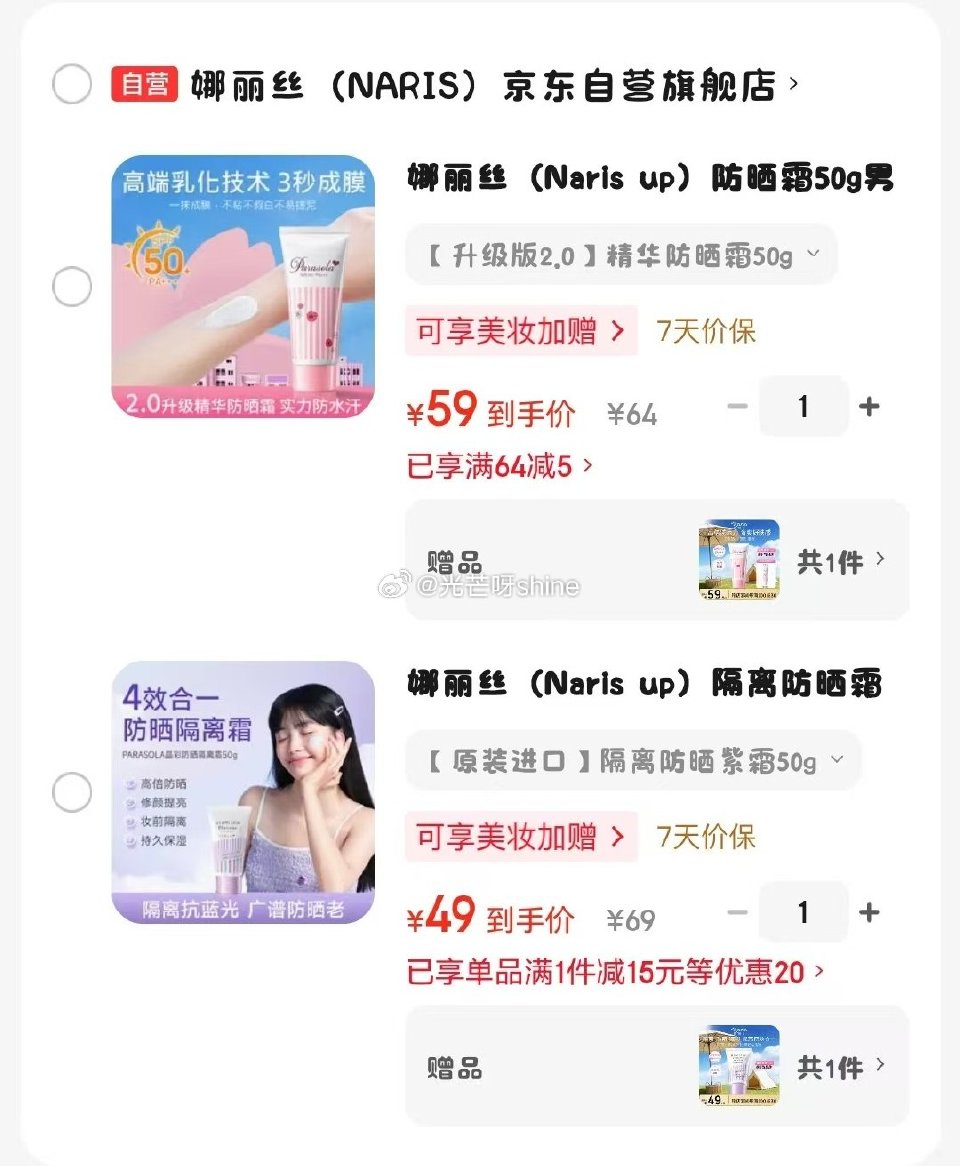Open the second product's gift details via 共1件 arrow
This screenshot has height=1166, width=960.
pos(848,1068)
